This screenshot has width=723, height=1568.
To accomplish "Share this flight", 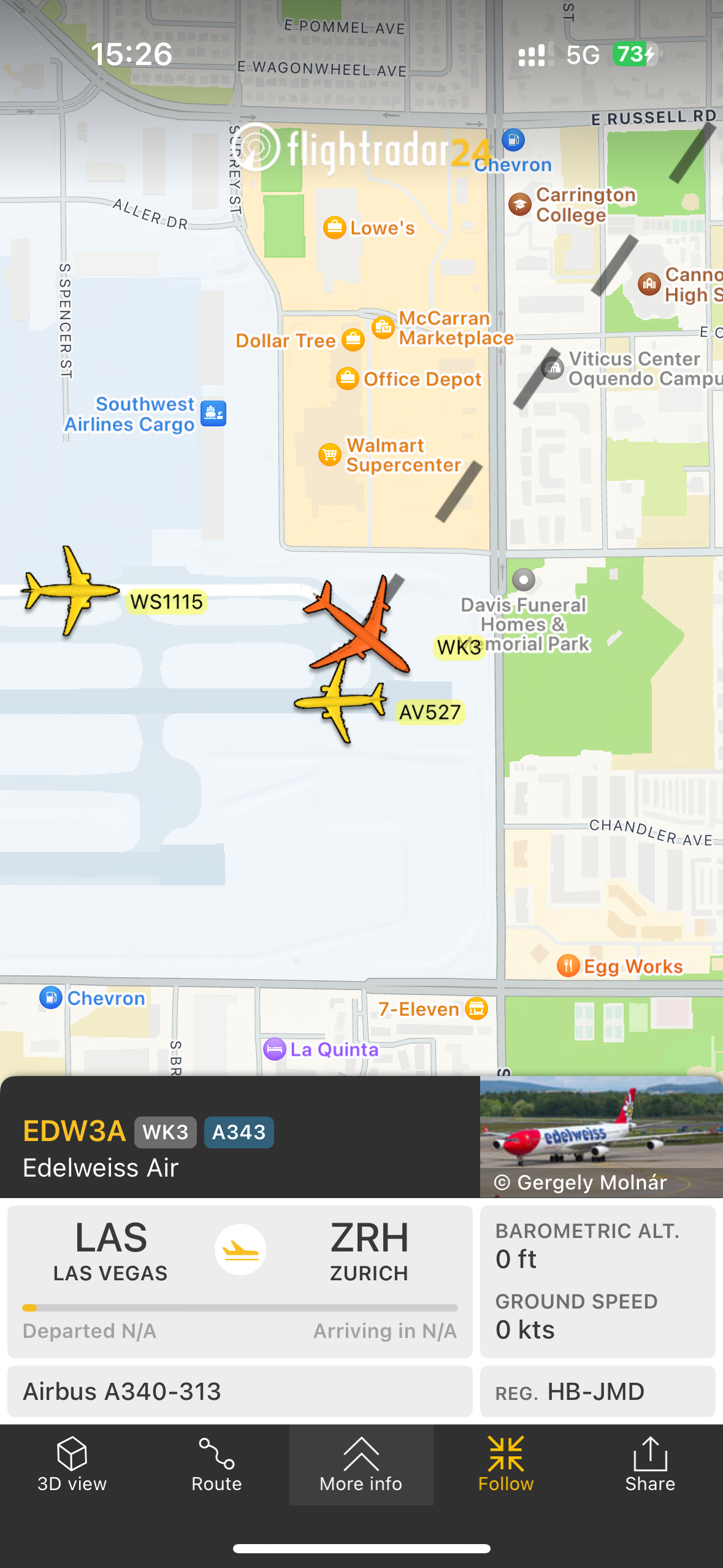I will (650, 1464).
